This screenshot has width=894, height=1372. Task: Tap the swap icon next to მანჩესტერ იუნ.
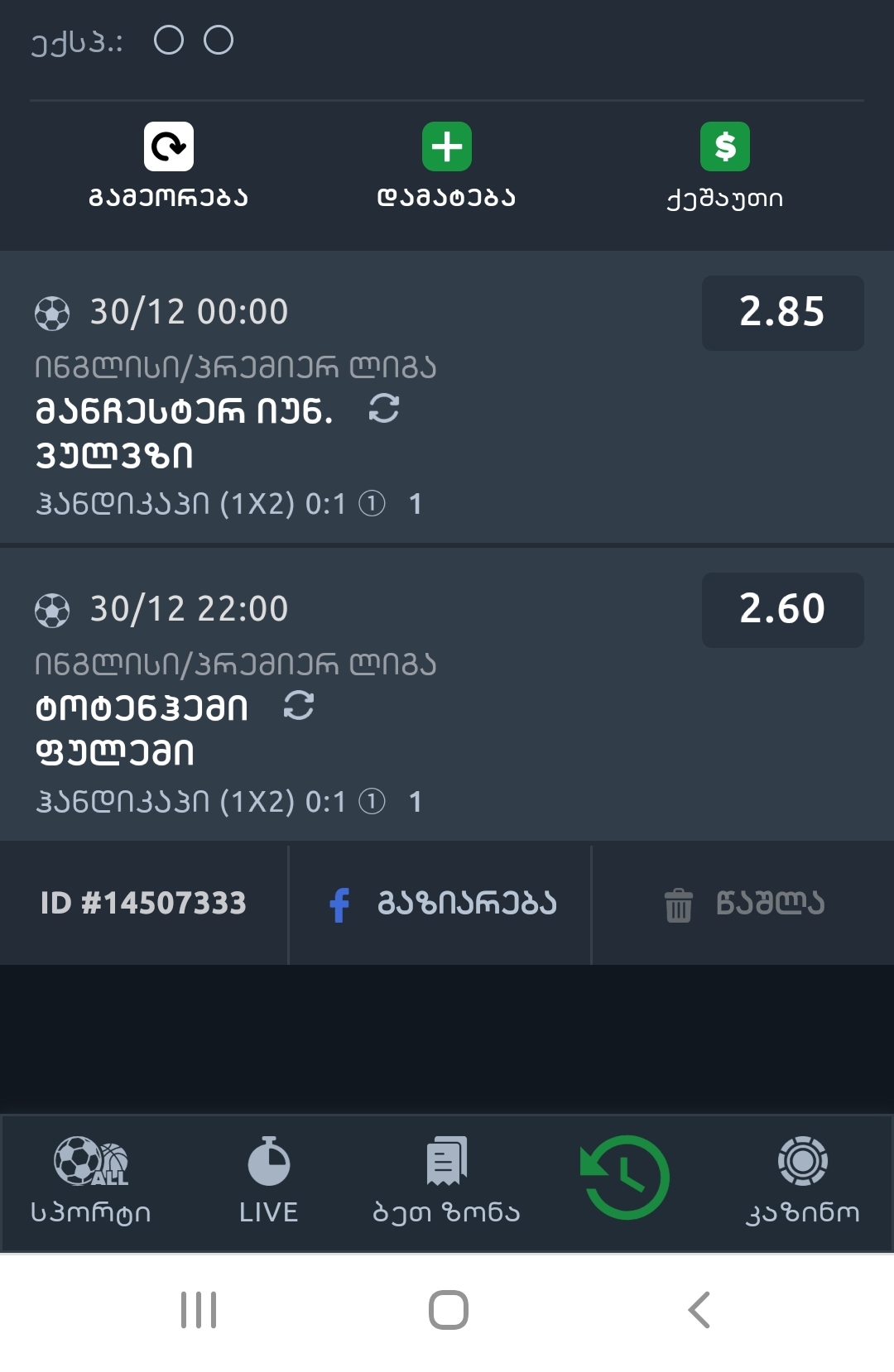point(384,408)
